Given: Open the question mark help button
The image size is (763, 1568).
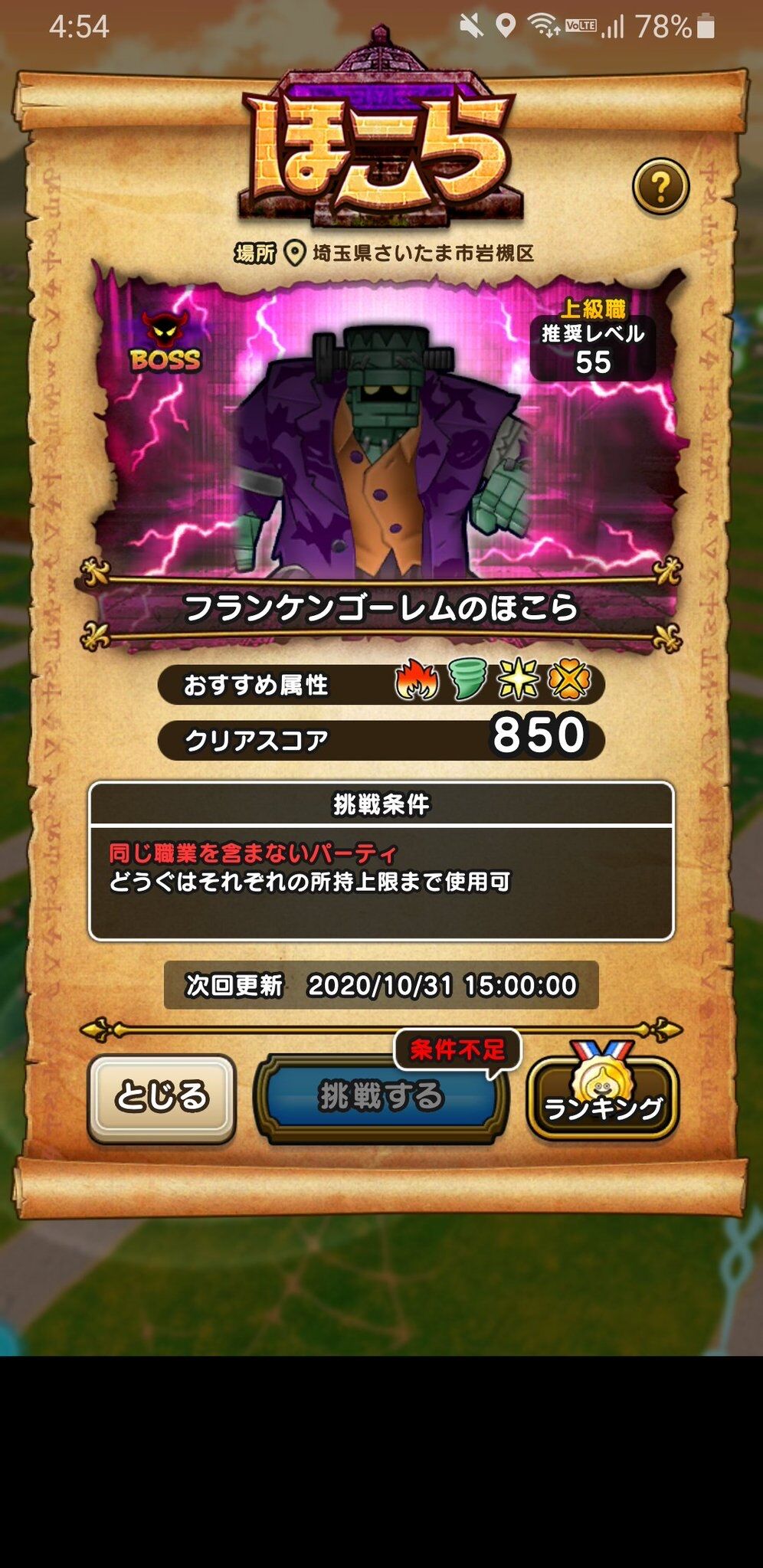Looking at the screenshot, I should coord(660,186).
